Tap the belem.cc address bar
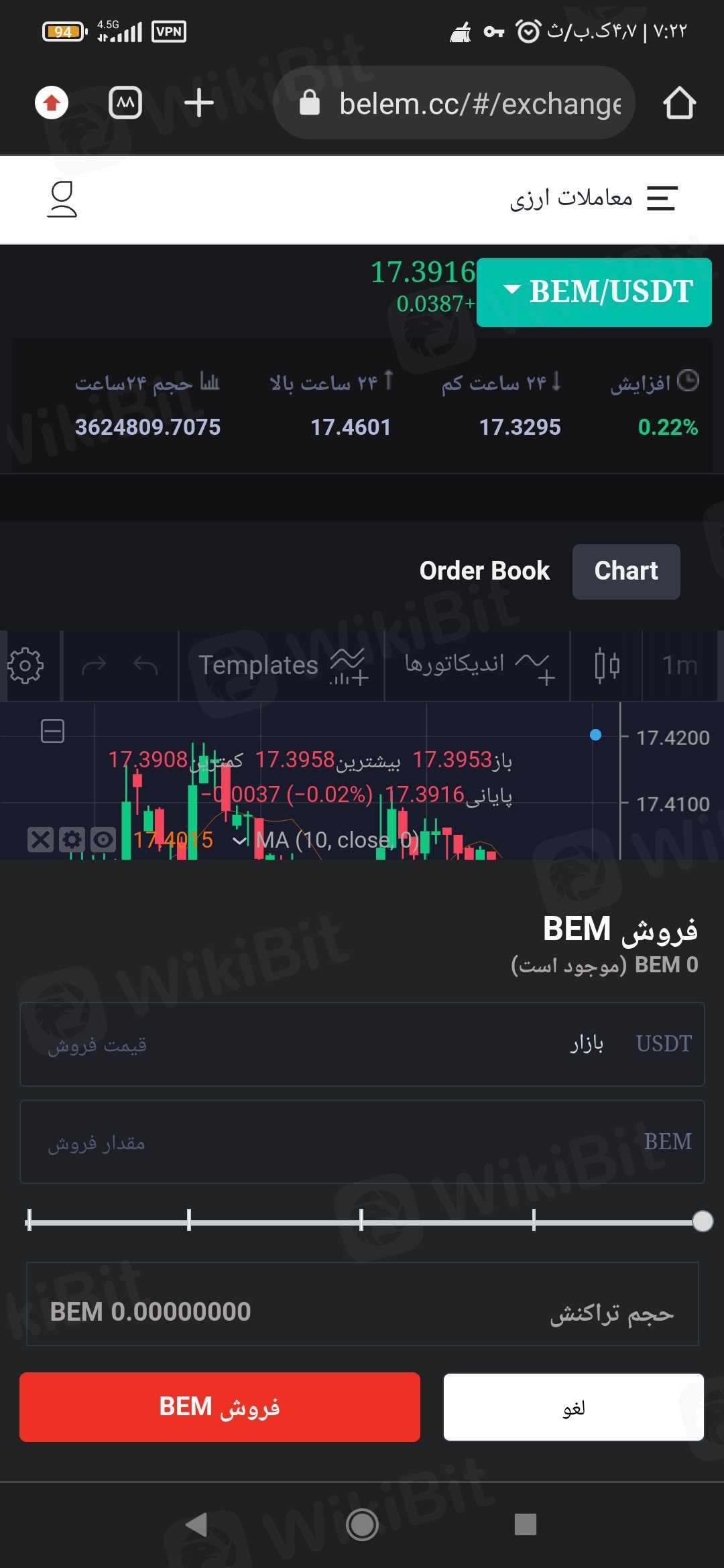The width and height of the screenshot is (724, 1568). point(463,103)
